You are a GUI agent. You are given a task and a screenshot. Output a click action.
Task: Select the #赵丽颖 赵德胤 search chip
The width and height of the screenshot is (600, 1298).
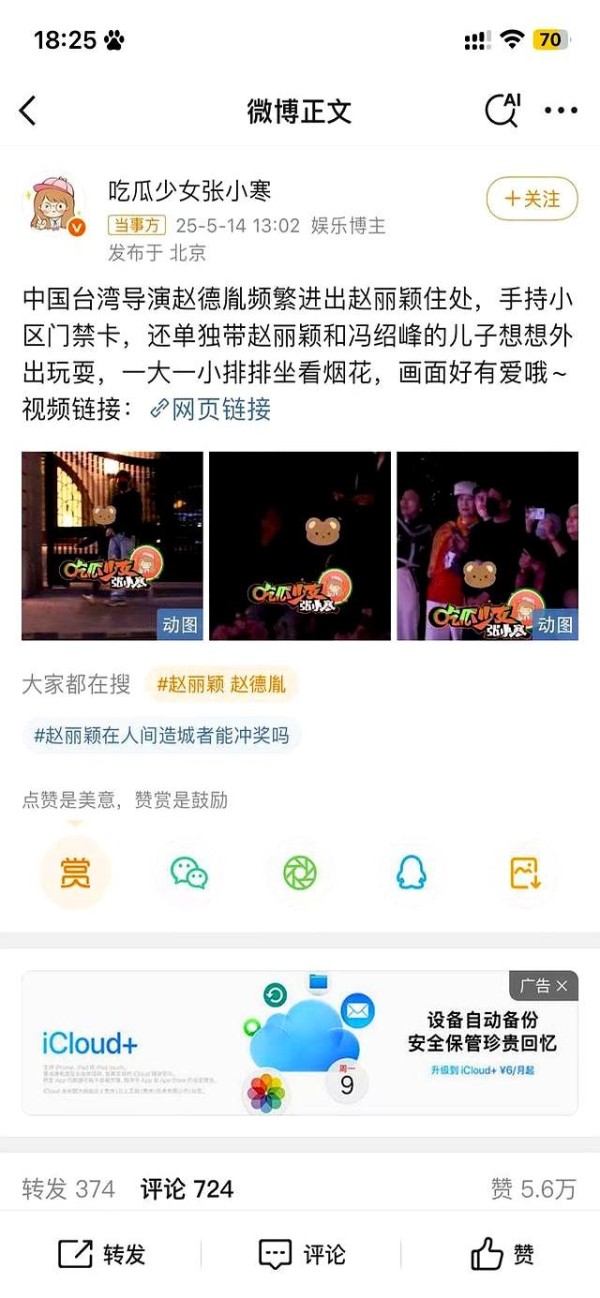pyautogui.click(x=221, y=684)
